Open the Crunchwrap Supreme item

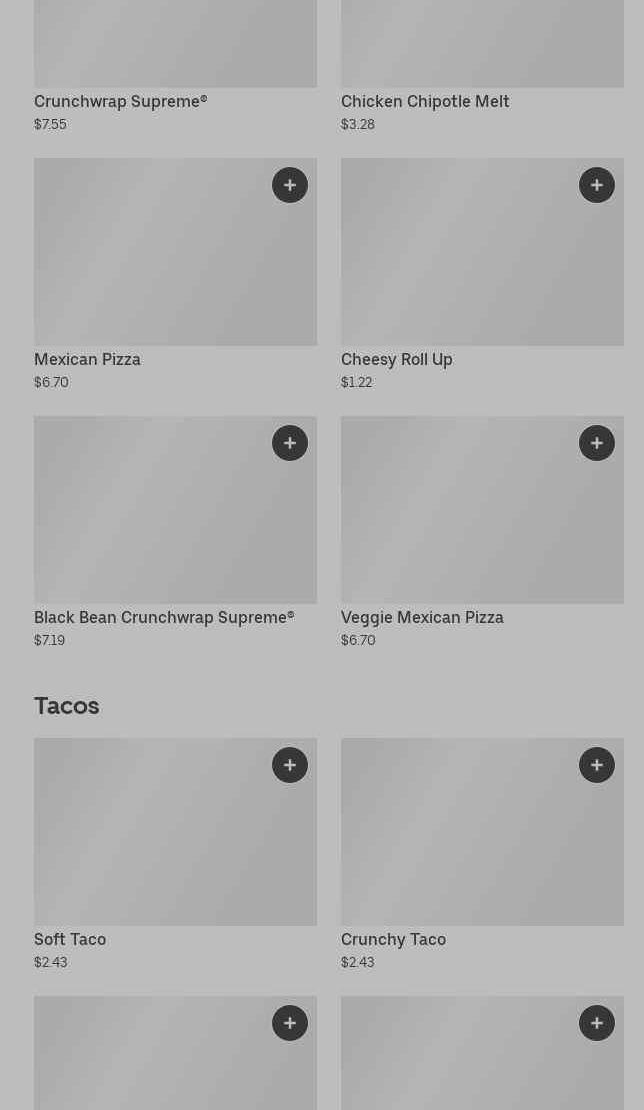176,67
